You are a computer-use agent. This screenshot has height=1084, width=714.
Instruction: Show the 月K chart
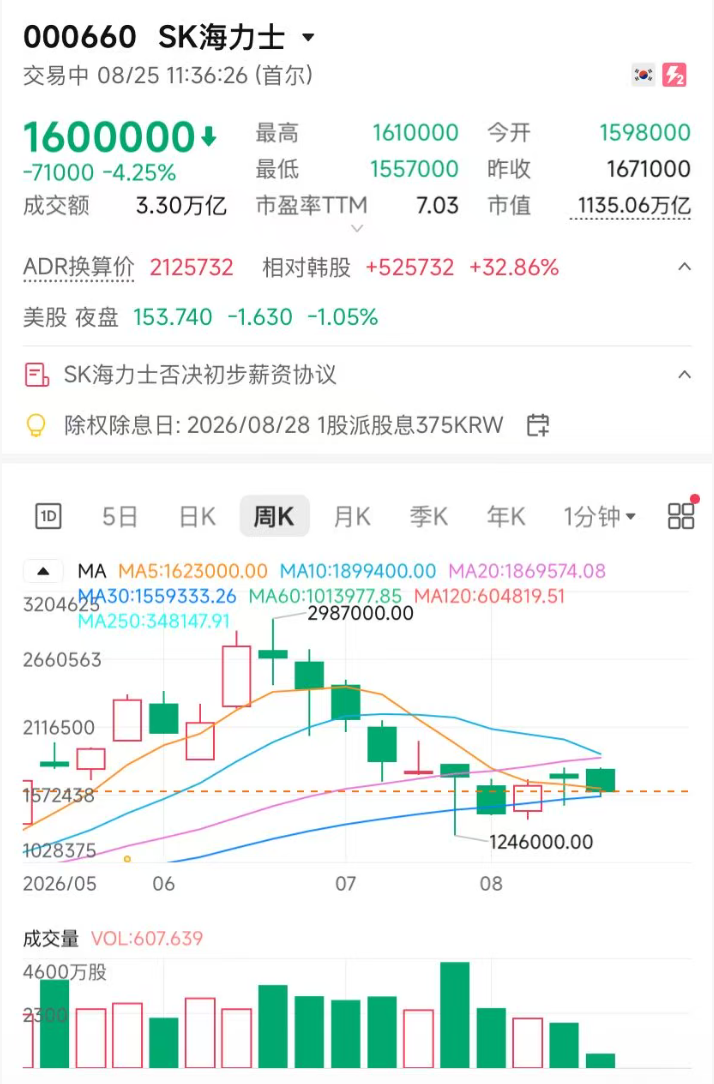pyautogui.click(x=352, y=516)
